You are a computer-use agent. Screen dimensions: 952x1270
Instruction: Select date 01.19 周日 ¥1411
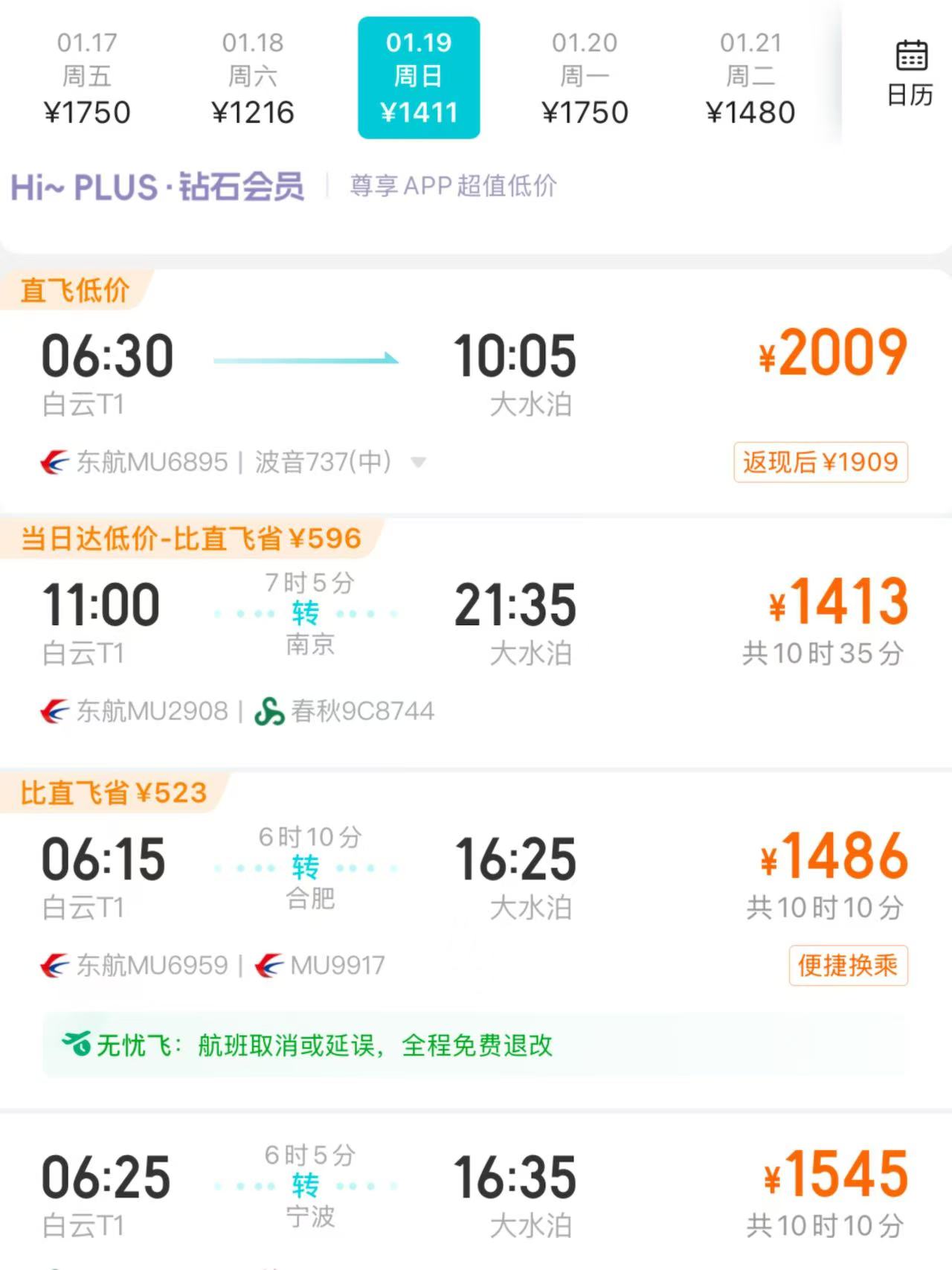tap(419, 78)
